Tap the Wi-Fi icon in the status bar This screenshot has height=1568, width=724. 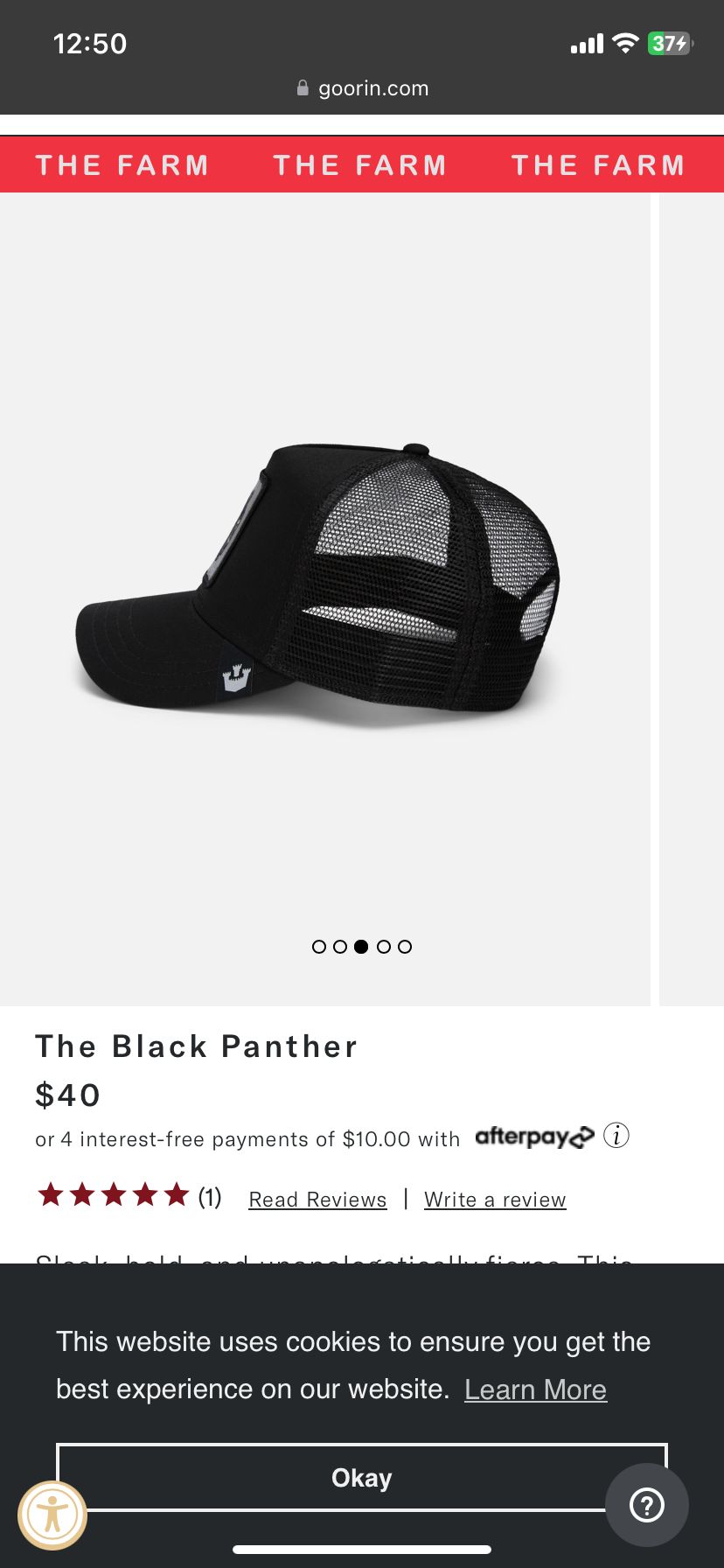click(x=624, y=43)
